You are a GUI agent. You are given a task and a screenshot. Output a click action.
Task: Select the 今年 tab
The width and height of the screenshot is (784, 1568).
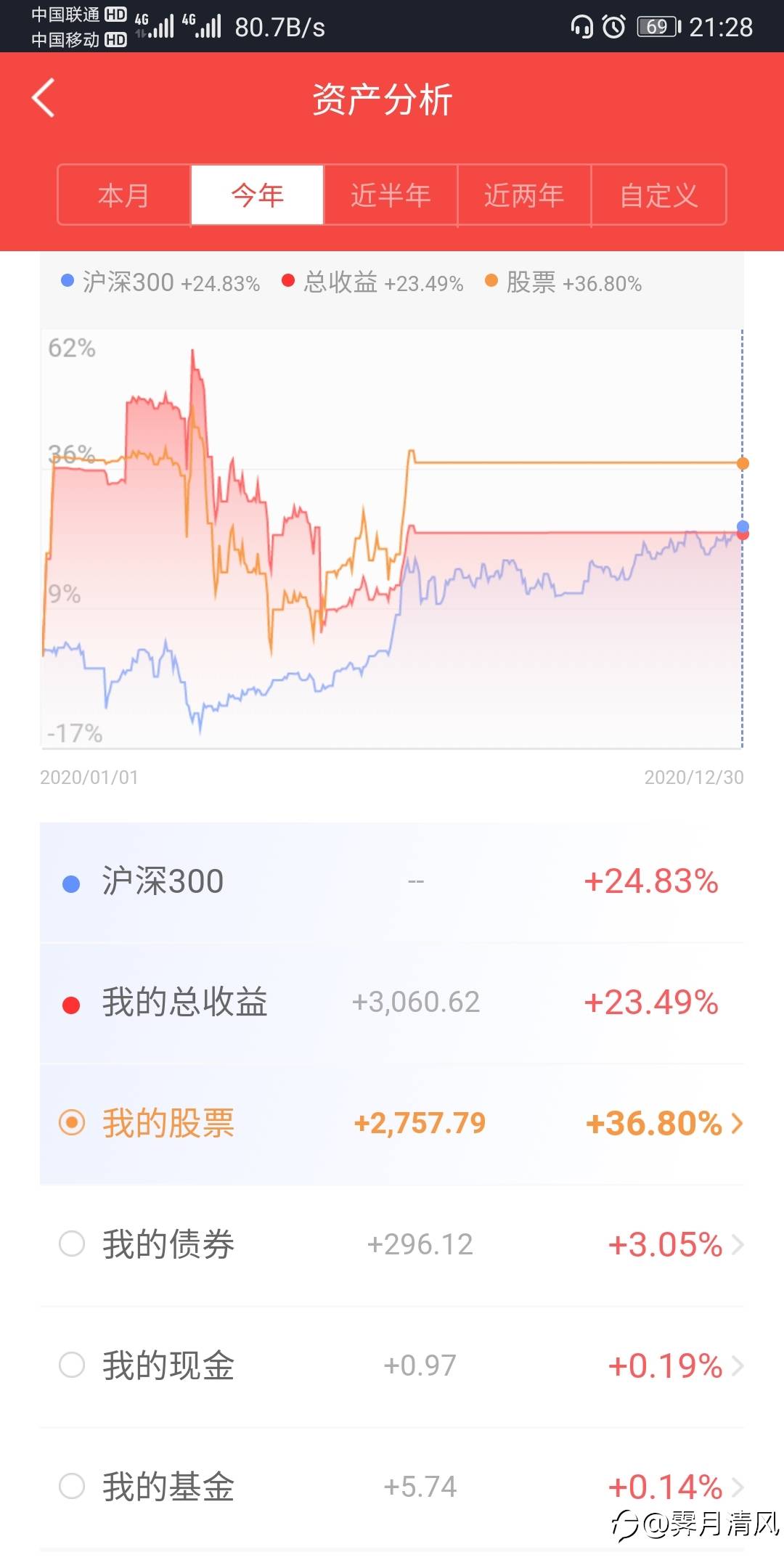[257, 195]
